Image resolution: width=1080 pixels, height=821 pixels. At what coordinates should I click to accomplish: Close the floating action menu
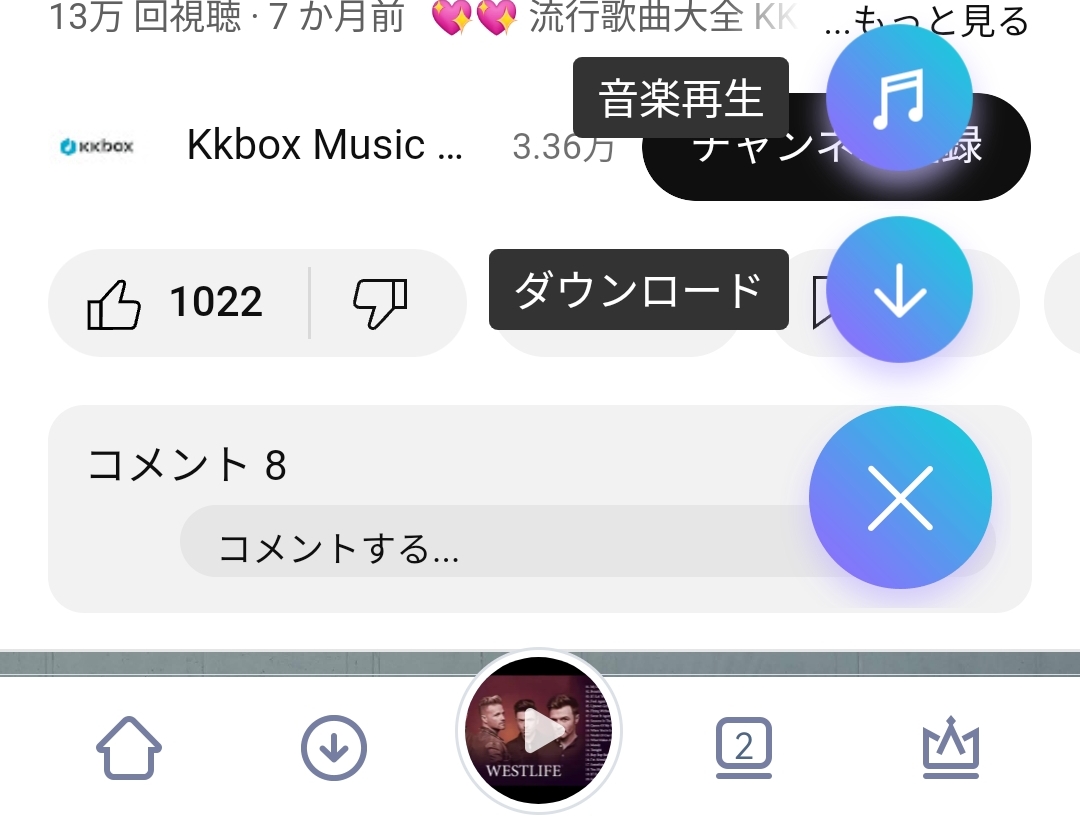point(899,498)
